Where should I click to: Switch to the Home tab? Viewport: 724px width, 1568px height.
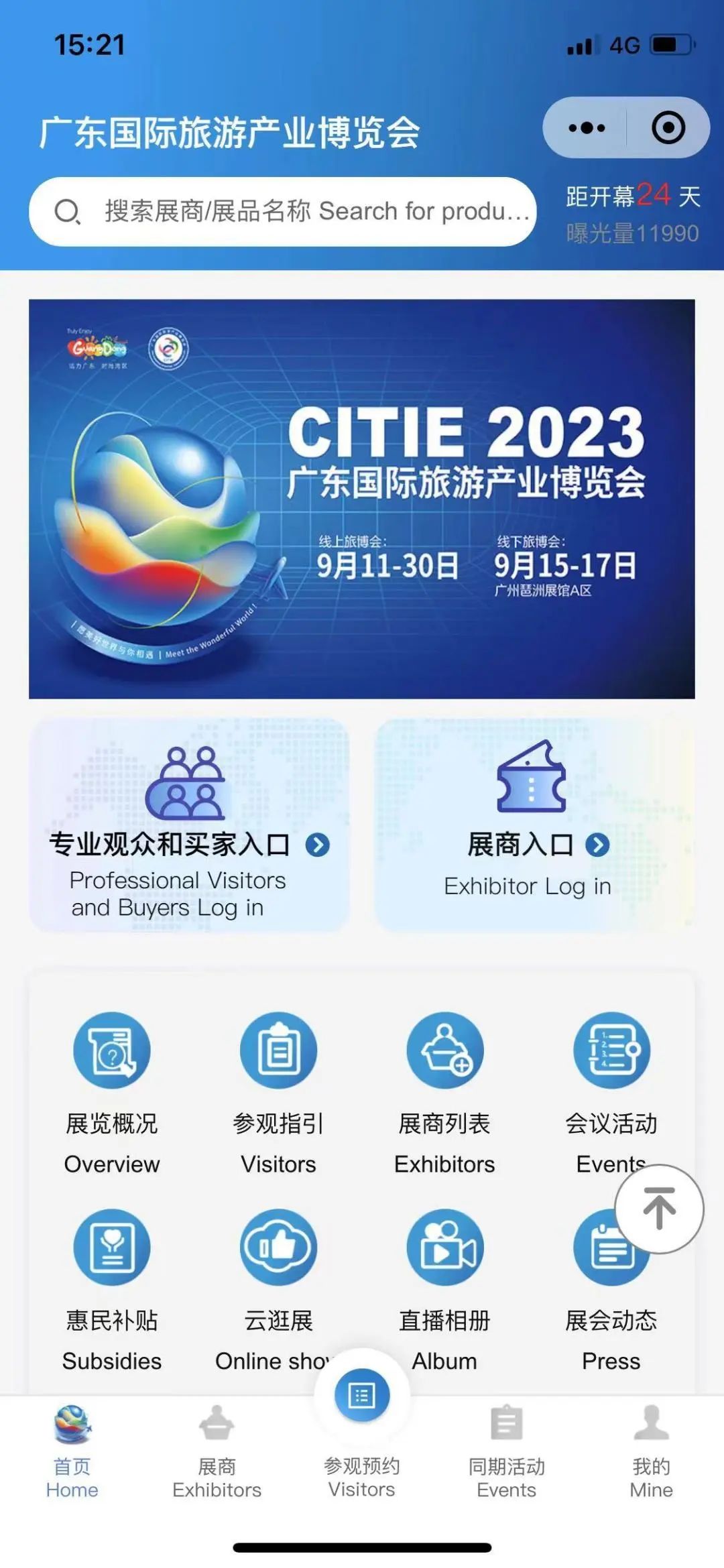pyautogui.click(x=72, y=1452)
